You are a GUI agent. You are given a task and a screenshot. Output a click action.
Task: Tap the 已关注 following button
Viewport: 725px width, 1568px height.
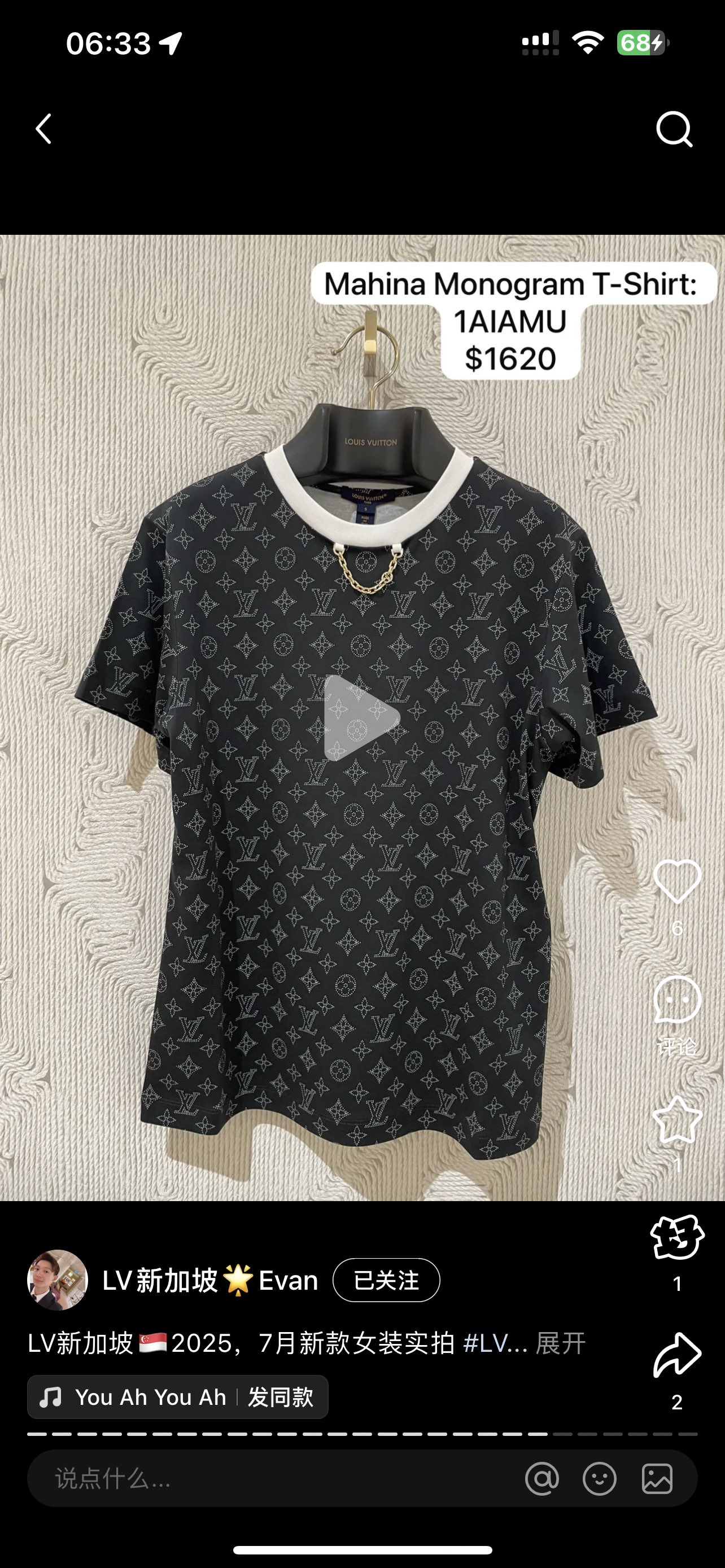tap(386, 1280)
